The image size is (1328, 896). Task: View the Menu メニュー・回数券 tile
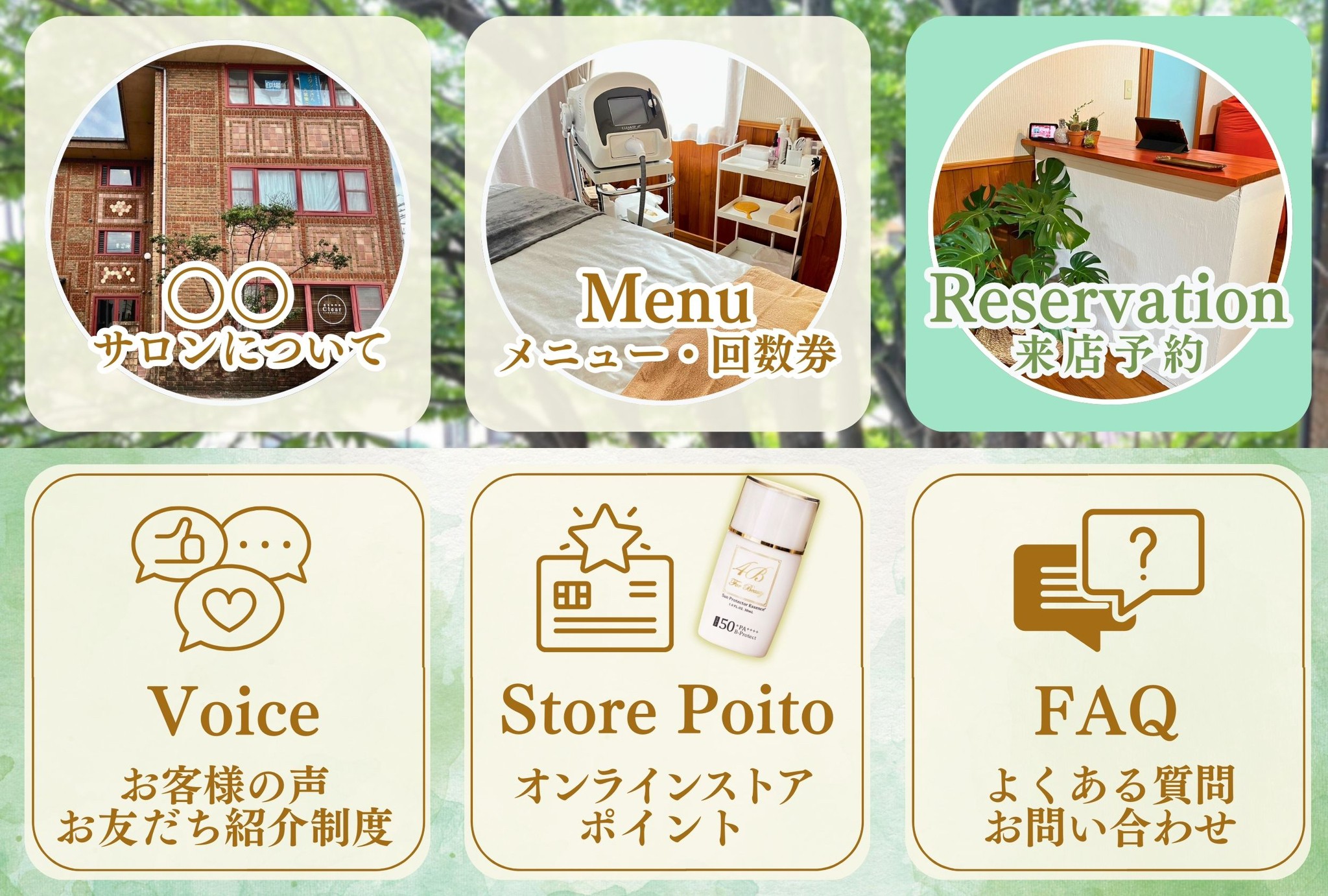tap(667, 224)
